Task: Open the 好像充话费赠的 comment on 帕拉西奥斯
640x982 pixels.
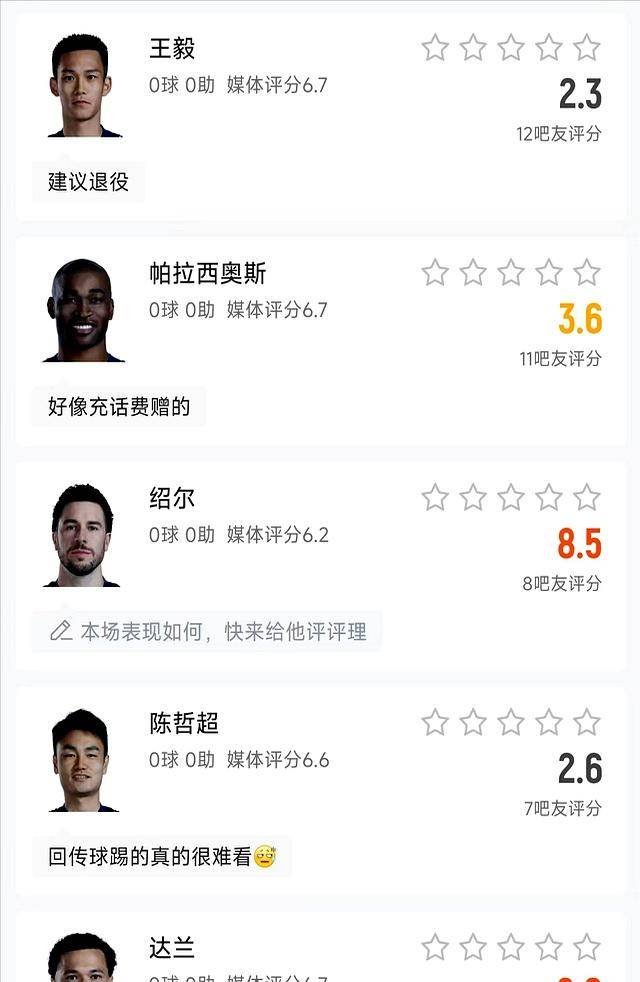Action: click(118, 407)
